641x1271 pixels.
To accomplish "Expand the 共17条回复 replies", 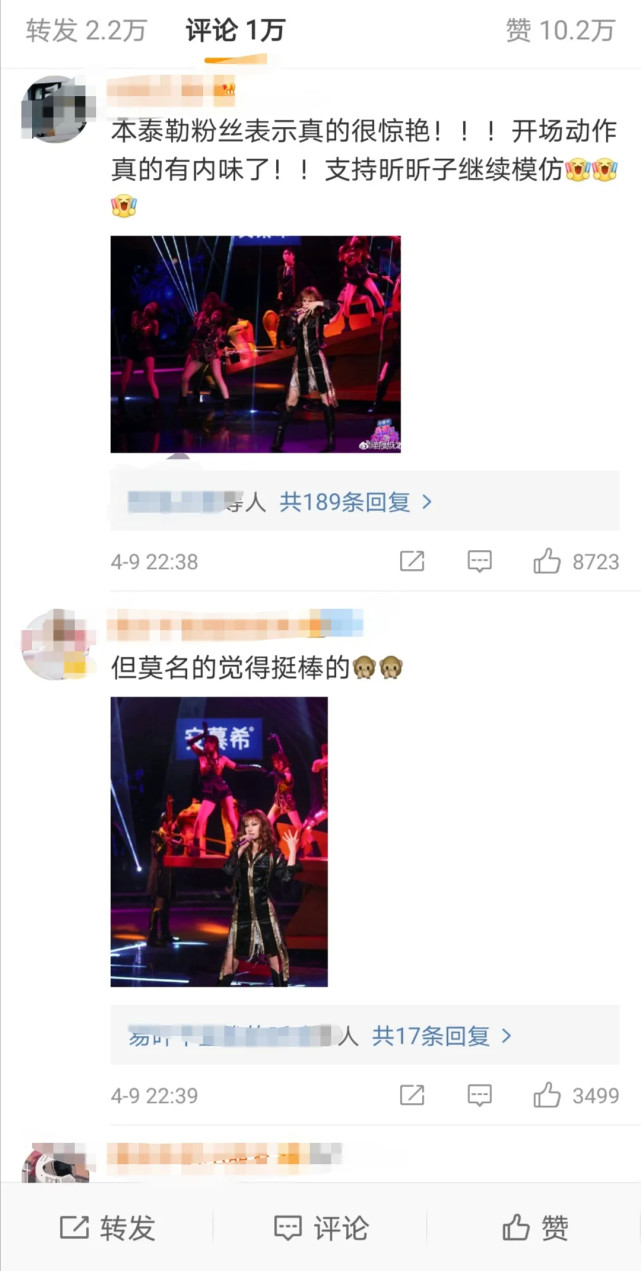I will tap(441, 1036).
